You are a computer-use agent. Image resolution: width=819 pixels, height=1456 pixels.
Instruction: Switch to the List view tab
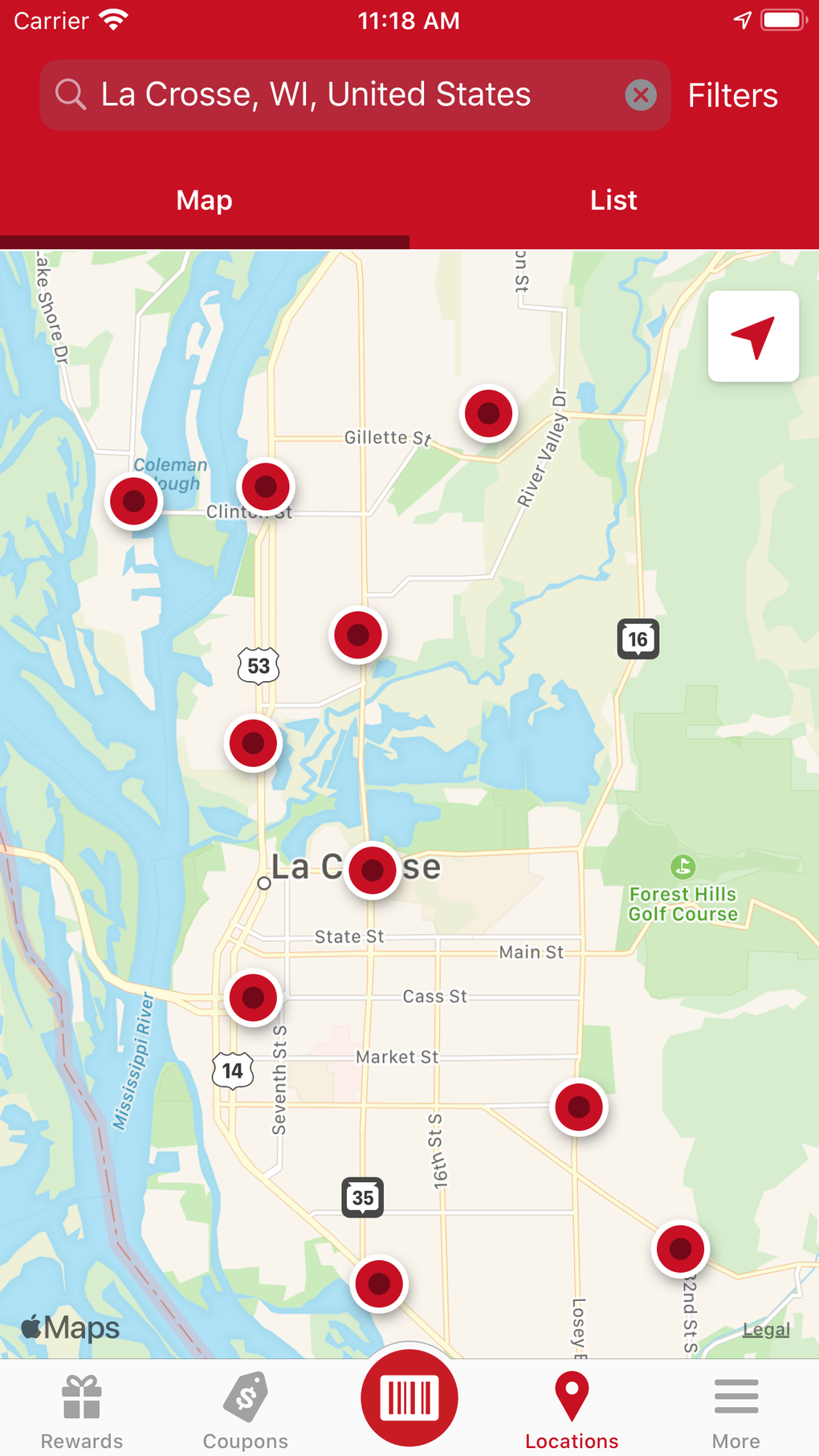[613, 200]
